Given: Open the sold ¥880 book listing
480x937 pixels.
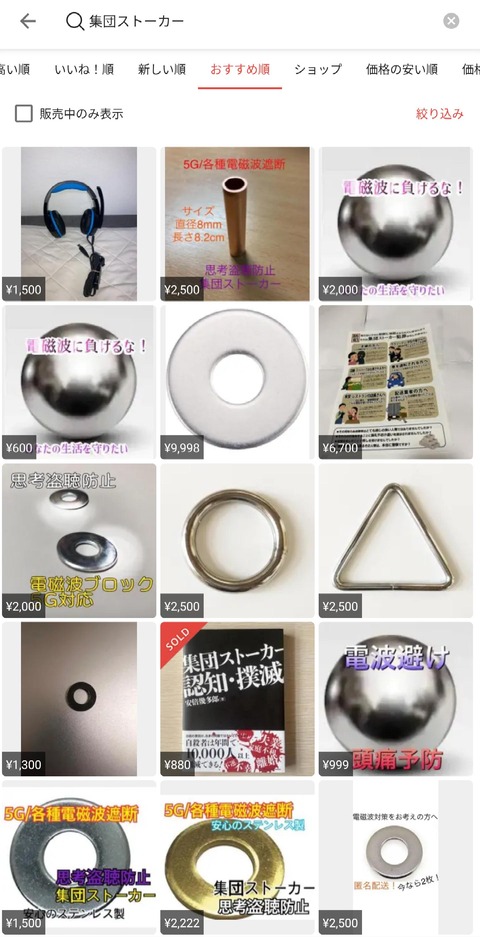Looking at the screenshot, I should pyautogui.click(x=237, y=699).
